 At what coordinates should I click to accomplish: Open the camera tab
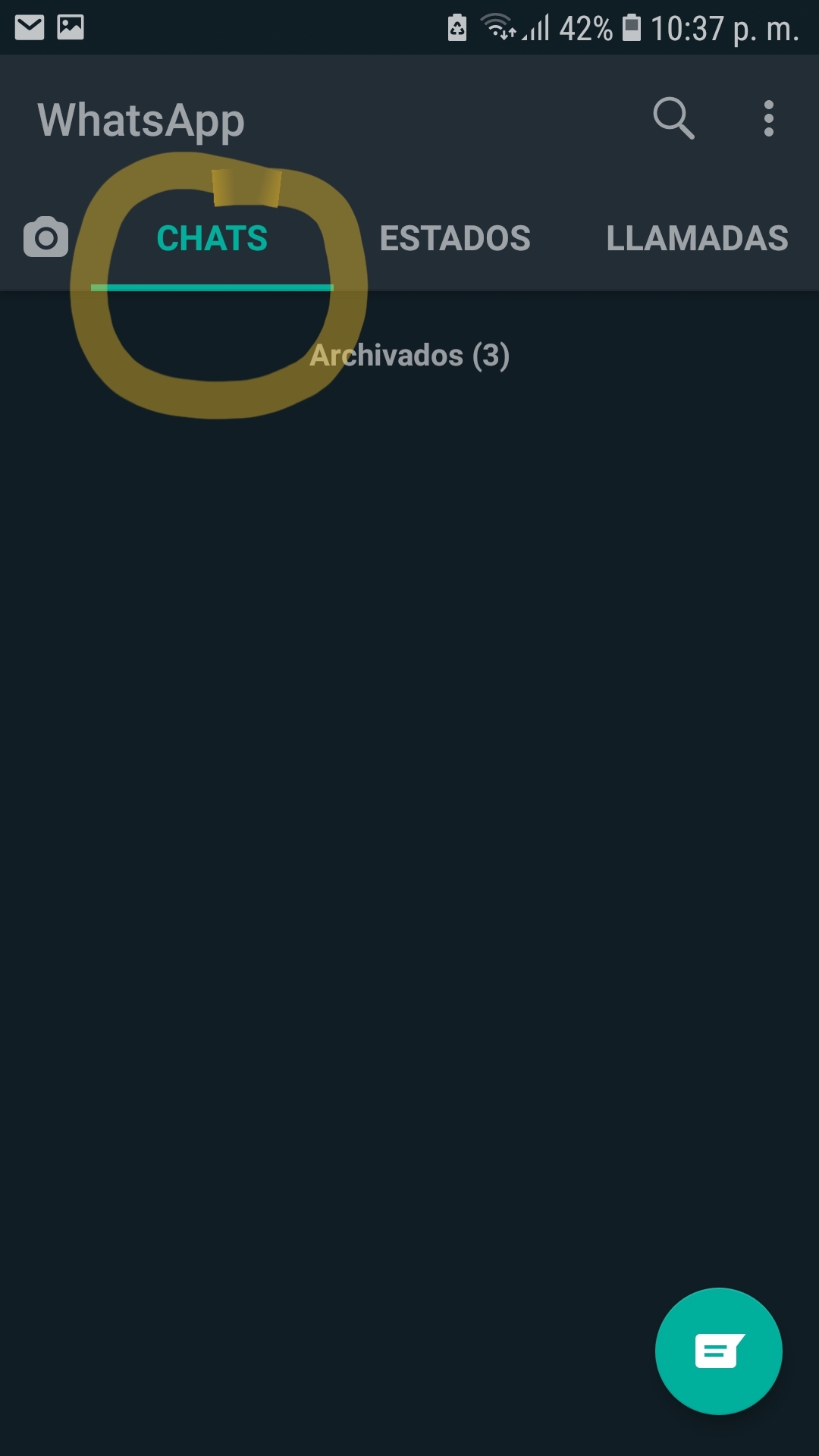45,237
